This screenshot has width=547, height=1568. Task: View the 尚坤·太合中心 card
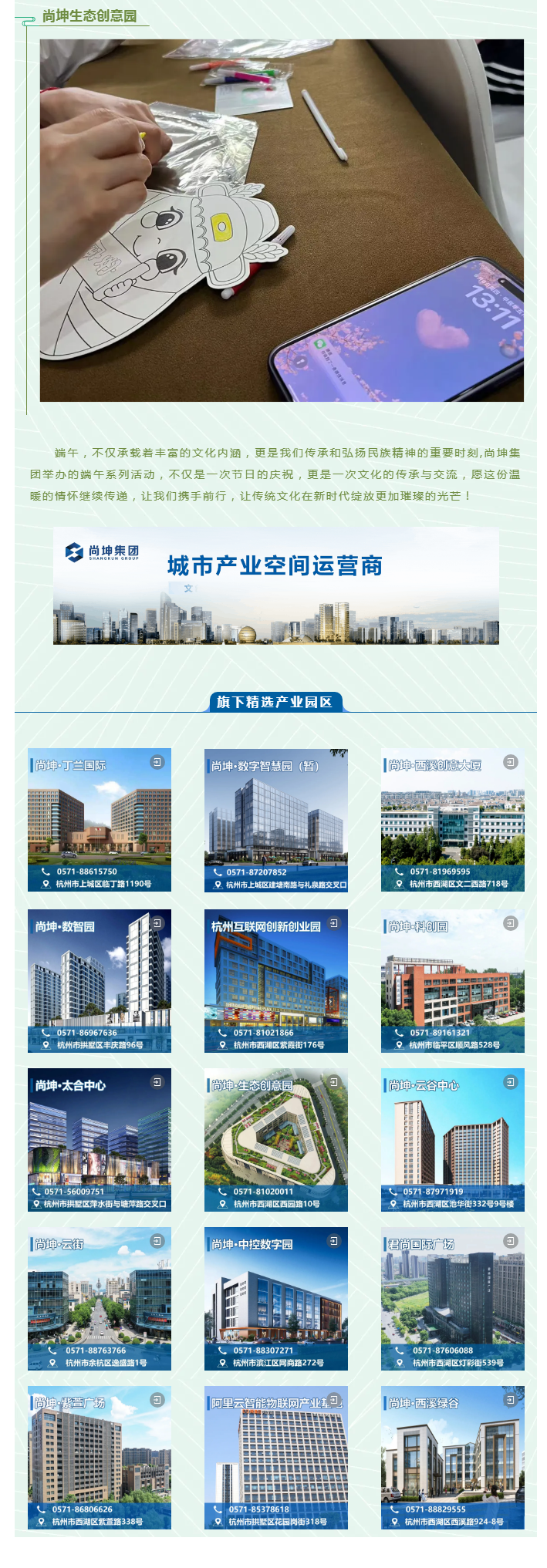tap(100, 1139)
